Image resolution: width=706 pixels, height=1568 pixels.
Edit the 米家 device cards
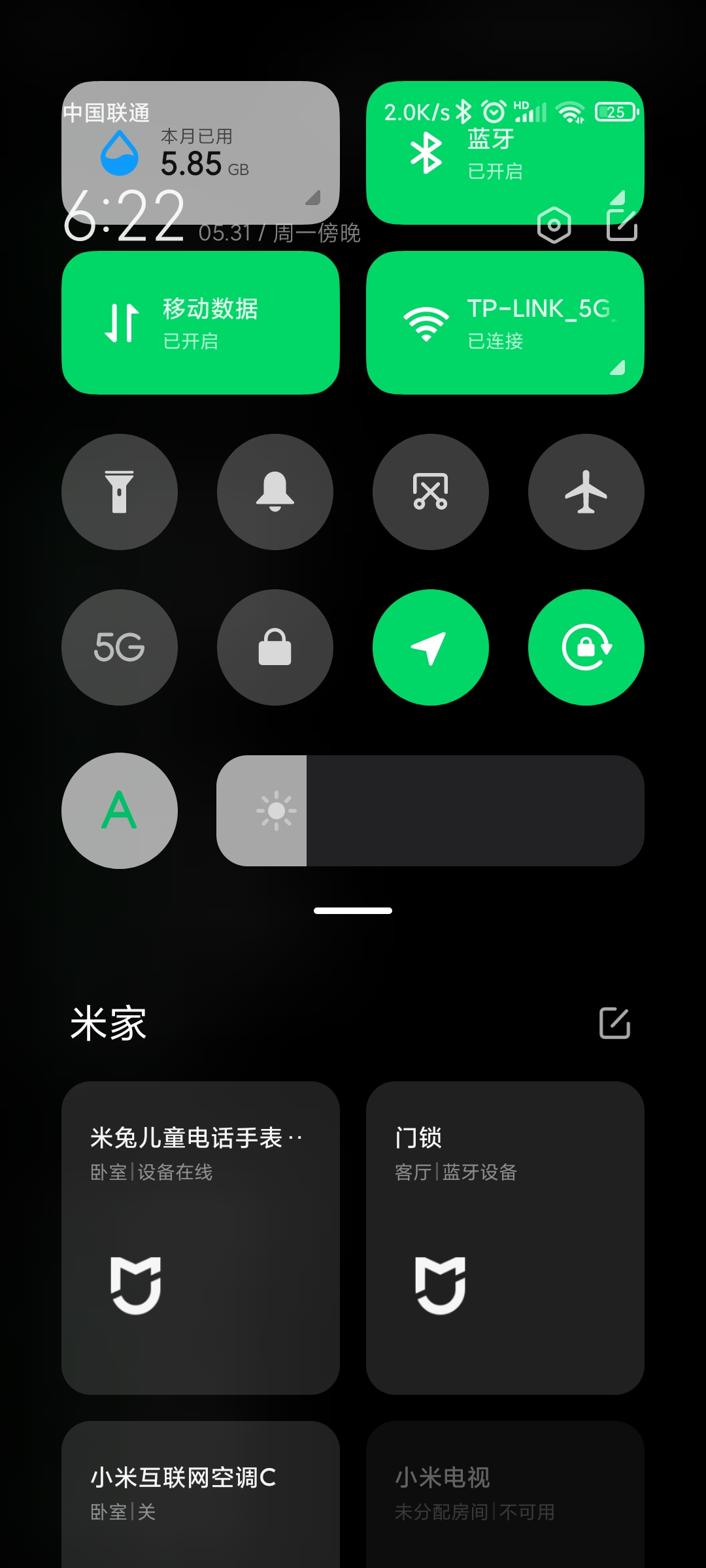(x=614, y=1023)
